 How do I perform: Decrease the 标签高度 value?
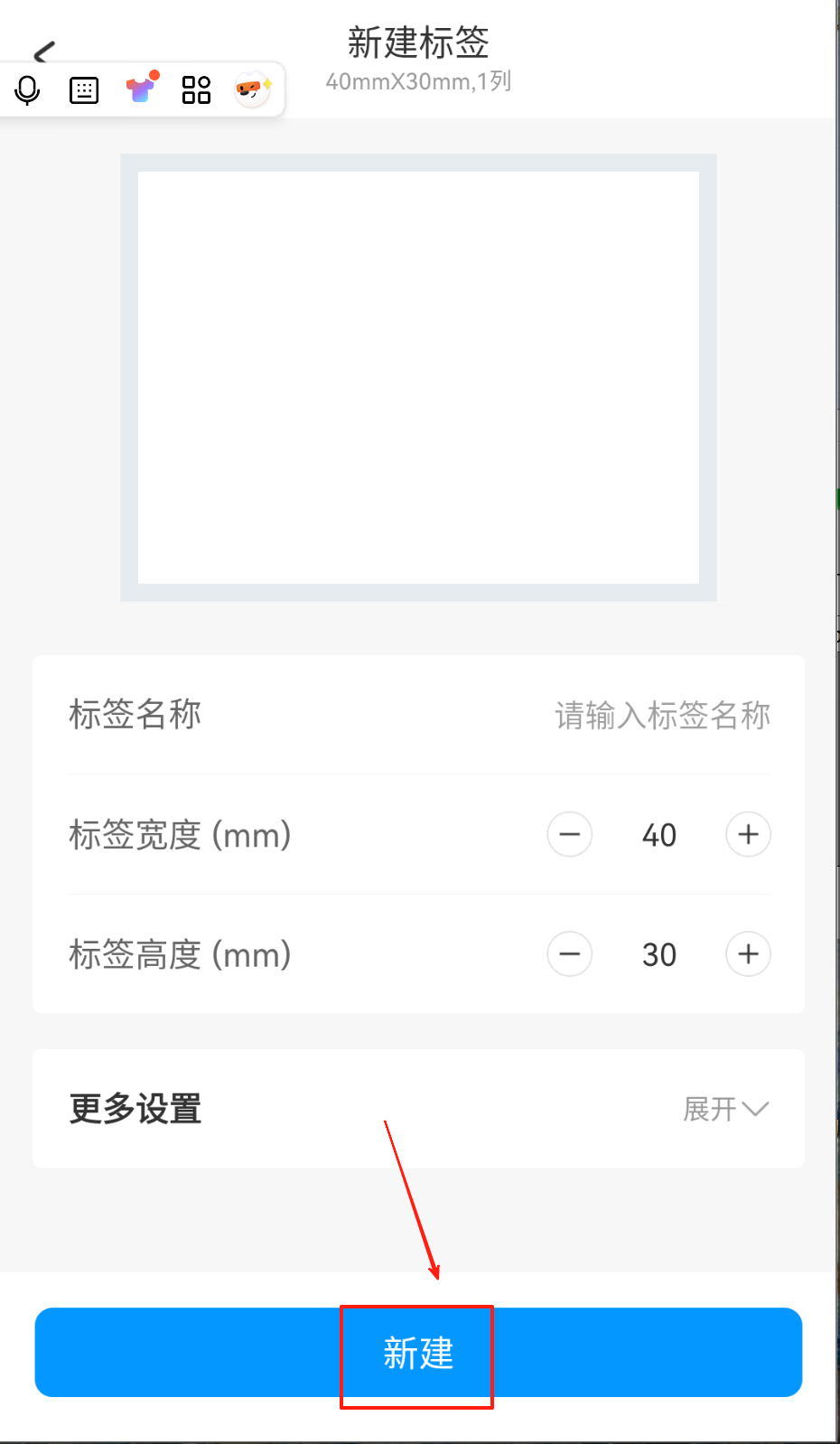[x=570, y=954]
